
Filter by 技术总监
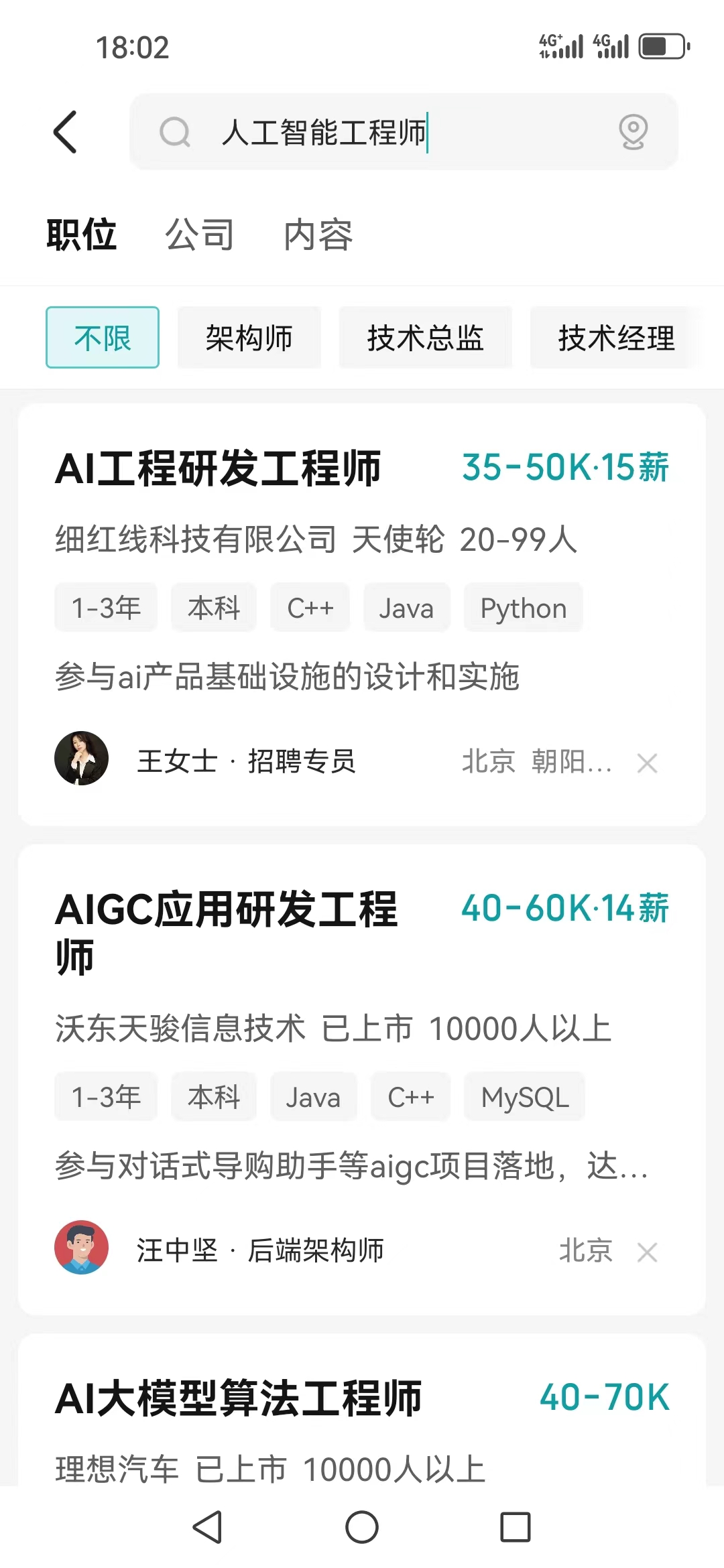(x=425, y=338)
